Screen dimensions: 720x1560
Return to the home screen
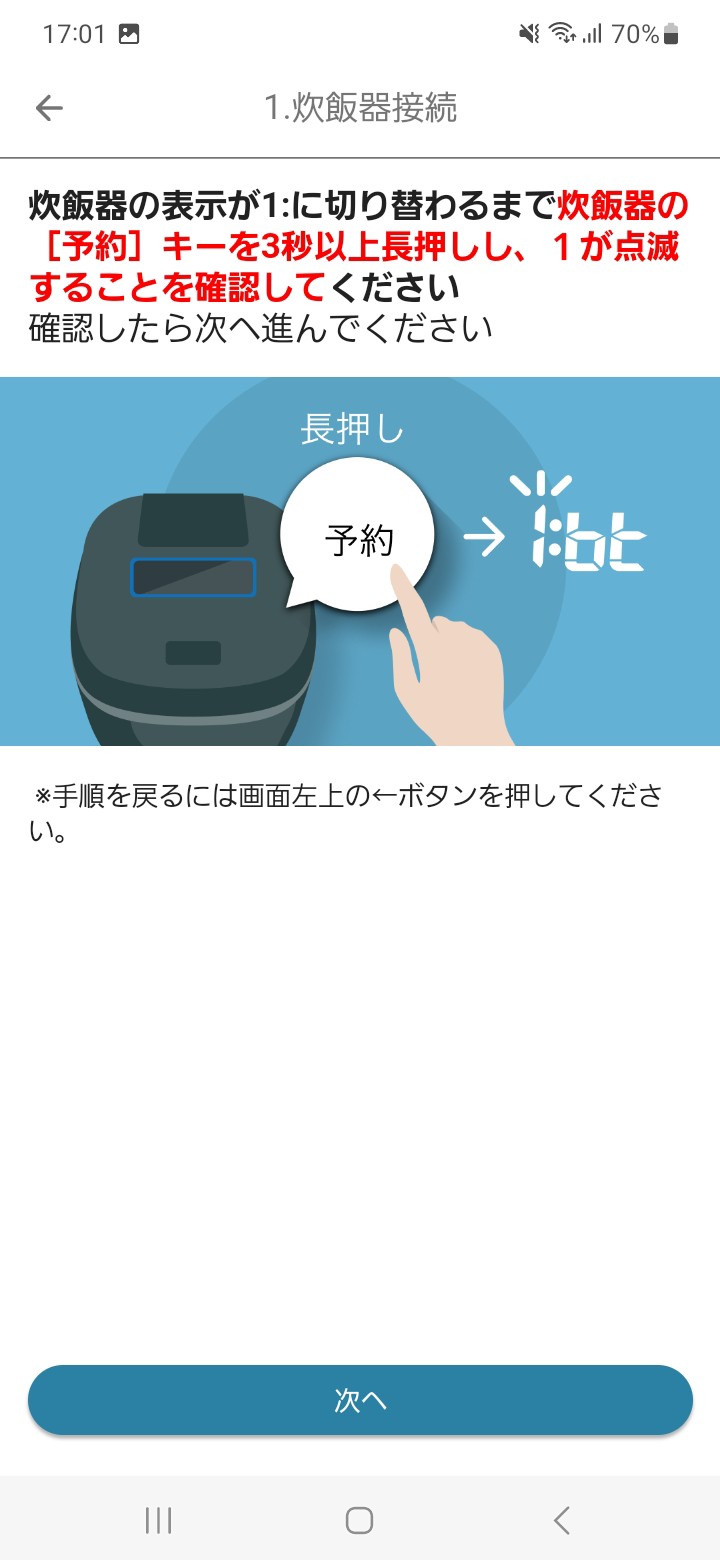click(359, 1521)
